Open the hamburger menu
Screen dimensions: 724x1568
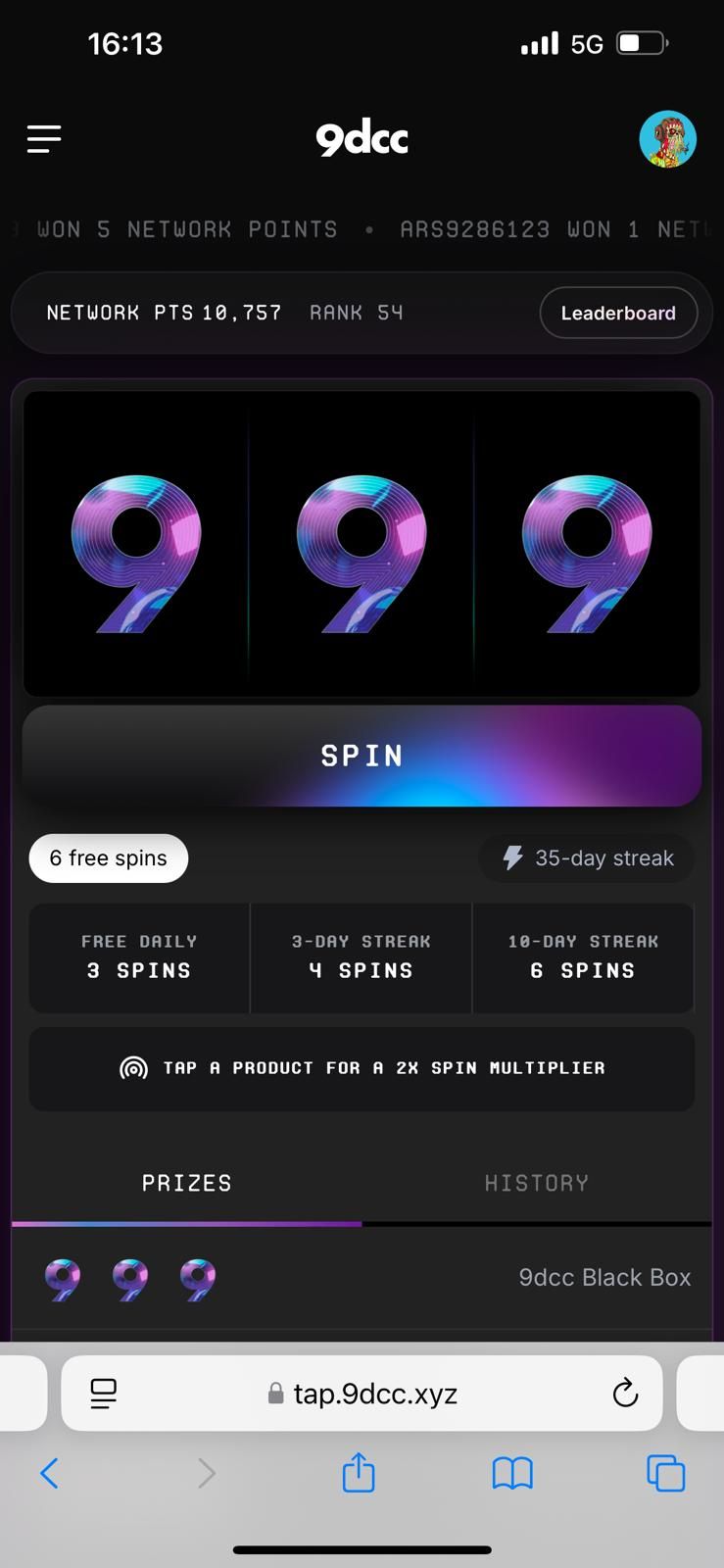pos(44,139)
